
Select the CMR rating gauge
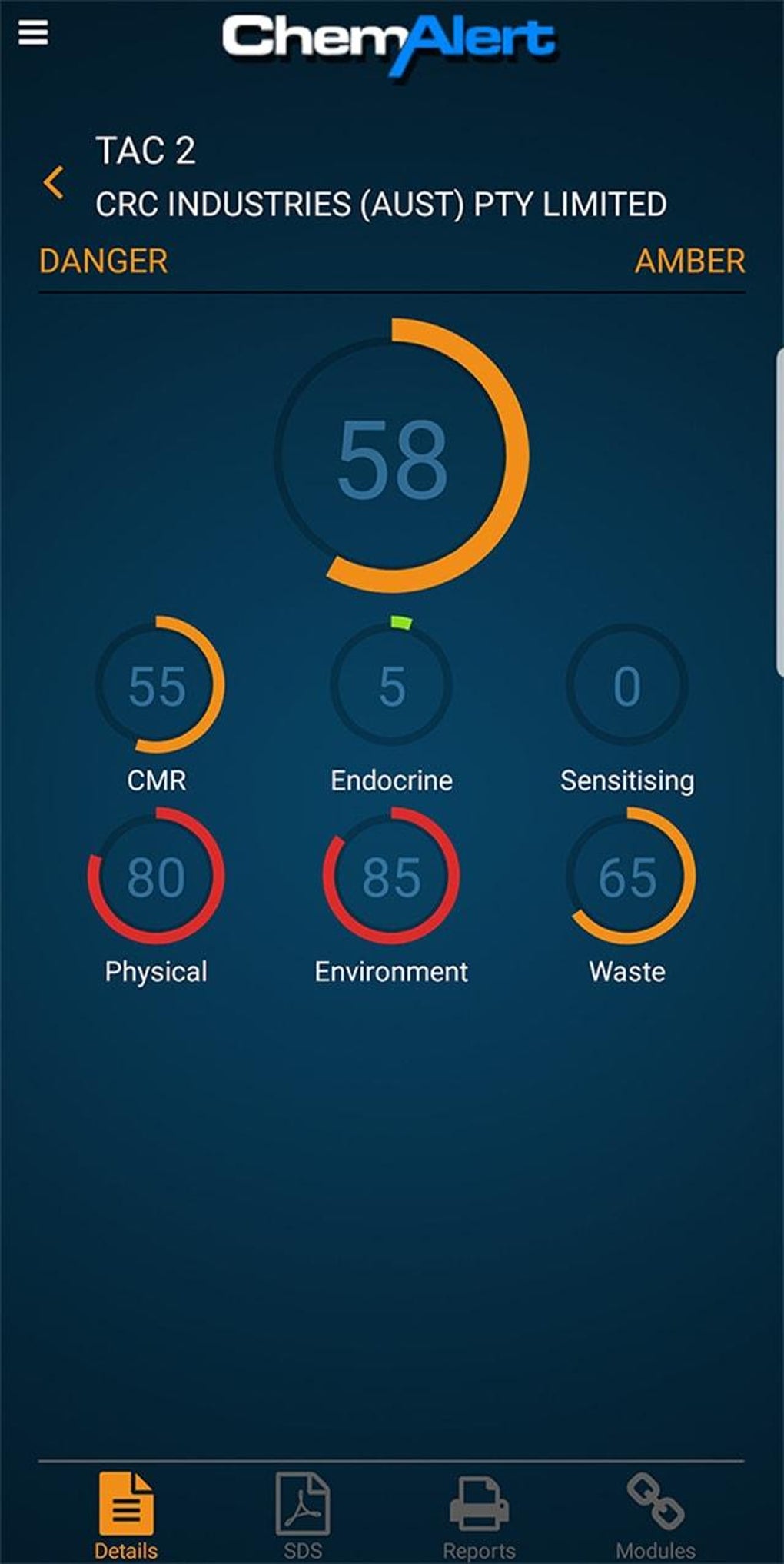click(156, 687)
